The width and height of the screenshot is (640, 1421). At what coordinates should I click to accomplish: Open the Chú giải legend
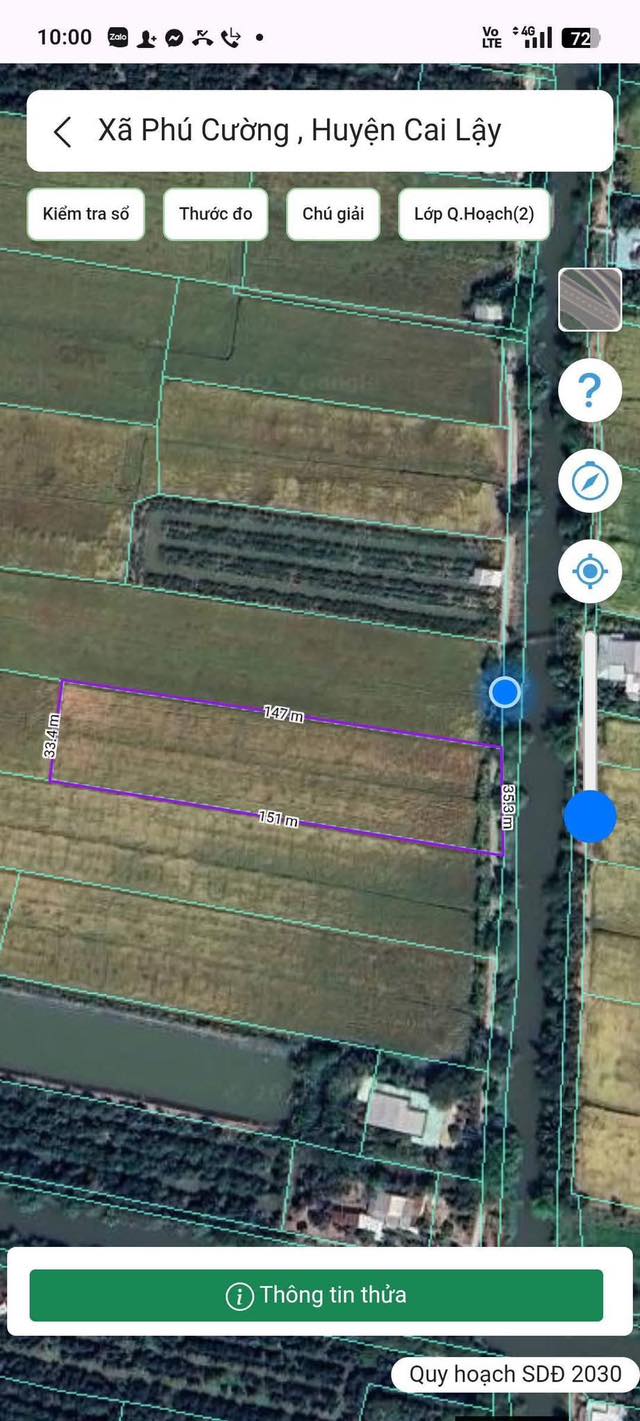click(x=333, y=214)
